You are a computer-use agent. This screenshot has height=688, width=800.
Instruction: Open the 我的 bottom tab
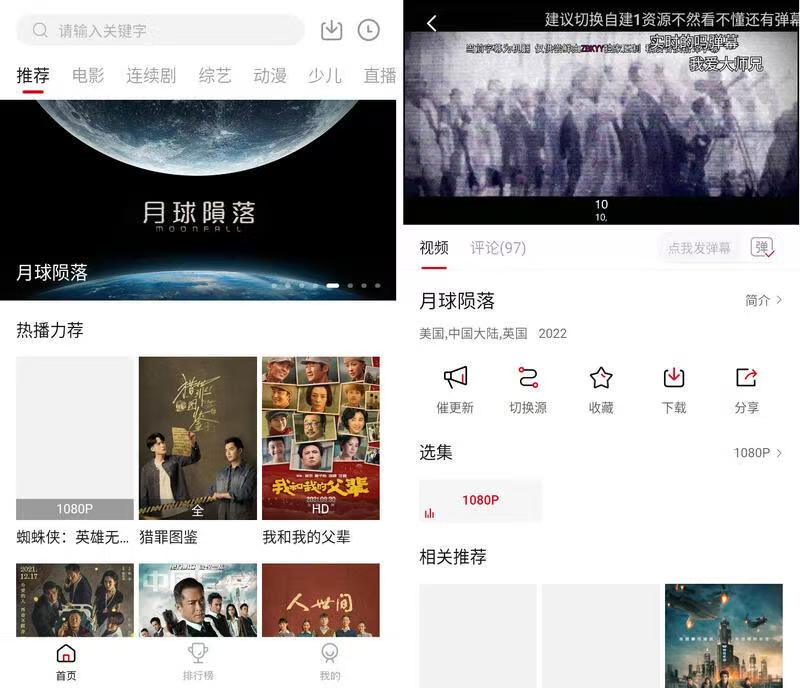[x=329, y=661]
